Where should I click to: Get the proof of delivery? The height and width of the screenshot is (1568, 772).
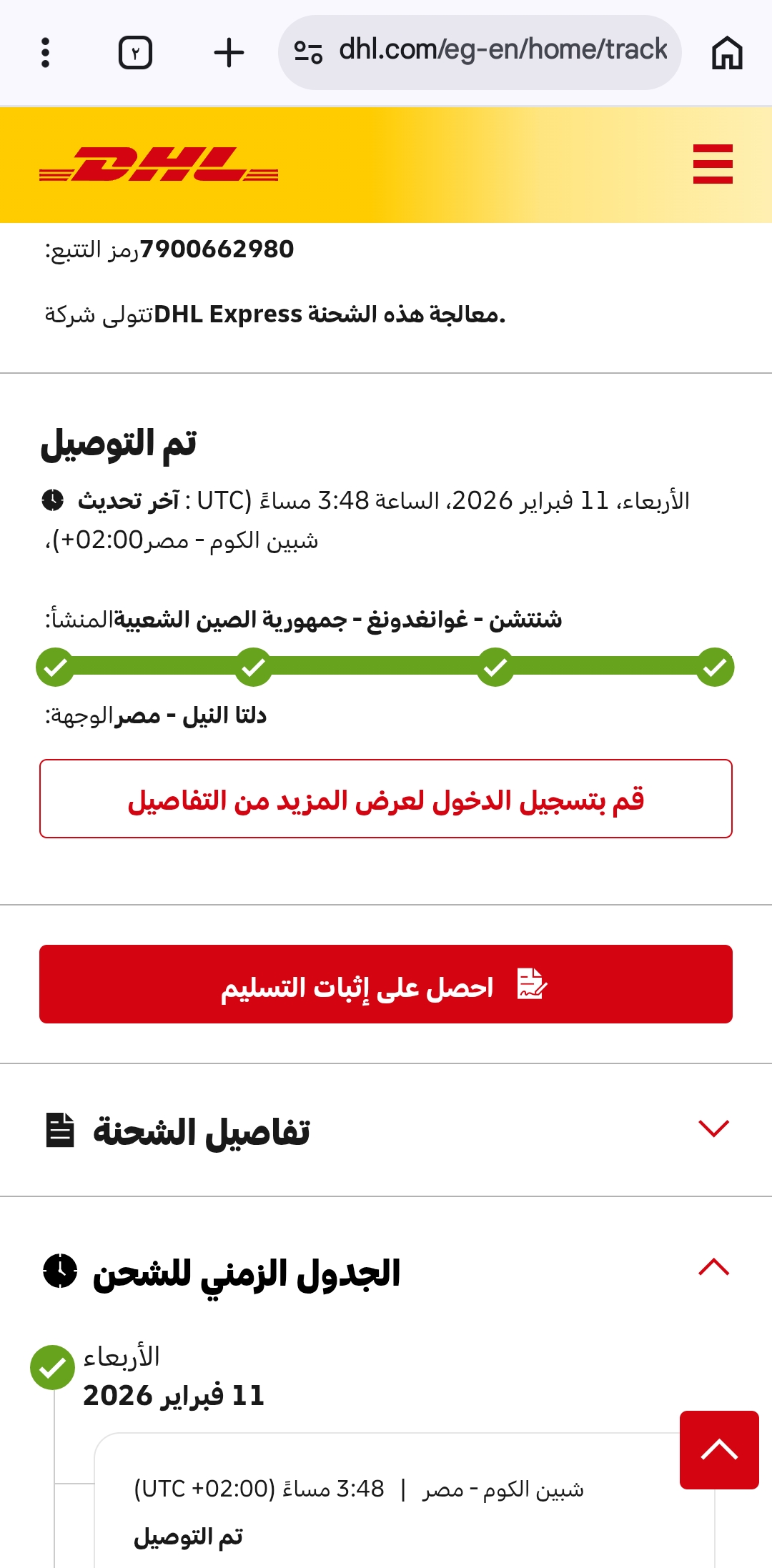pos(386,985)
